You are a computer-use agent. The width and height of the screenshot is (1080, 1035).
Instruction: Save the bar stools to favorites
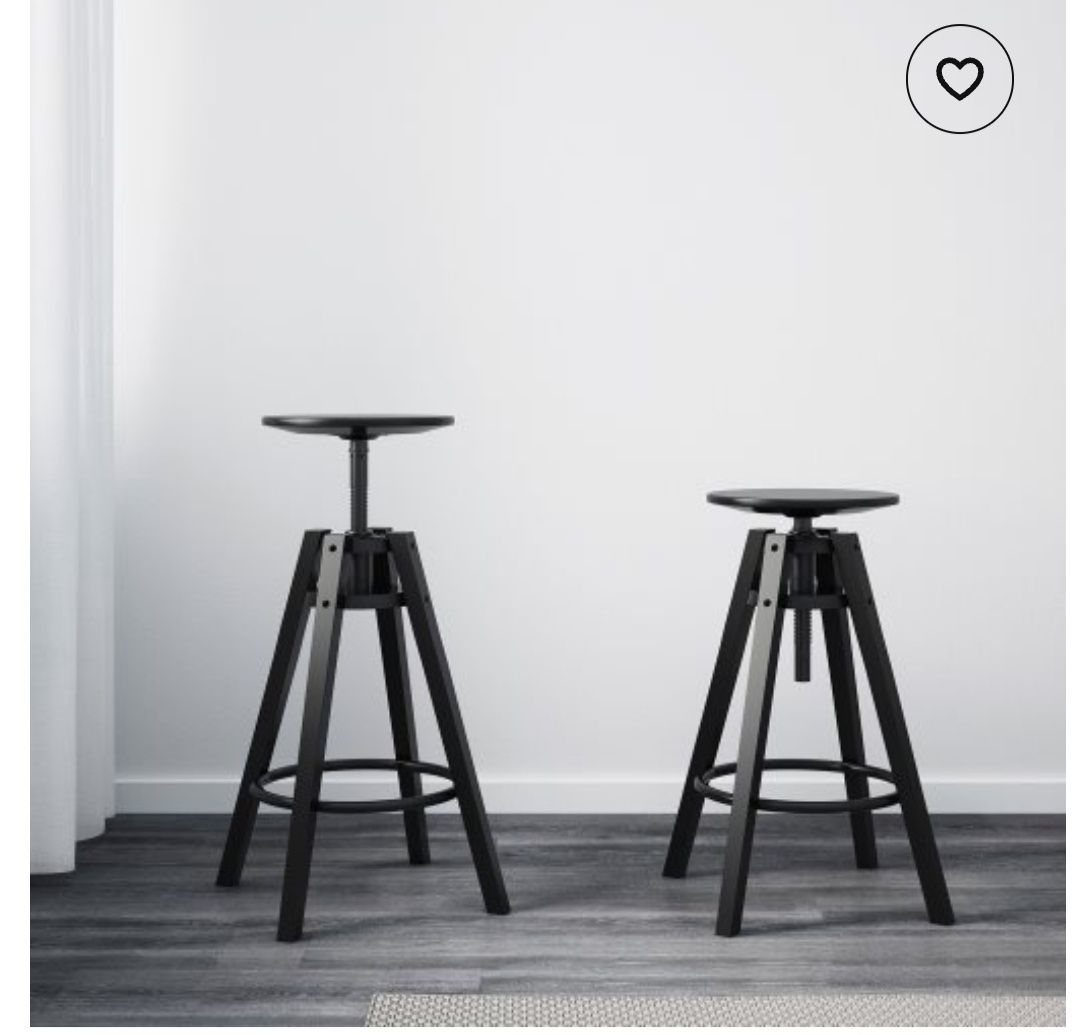(959, 78)
